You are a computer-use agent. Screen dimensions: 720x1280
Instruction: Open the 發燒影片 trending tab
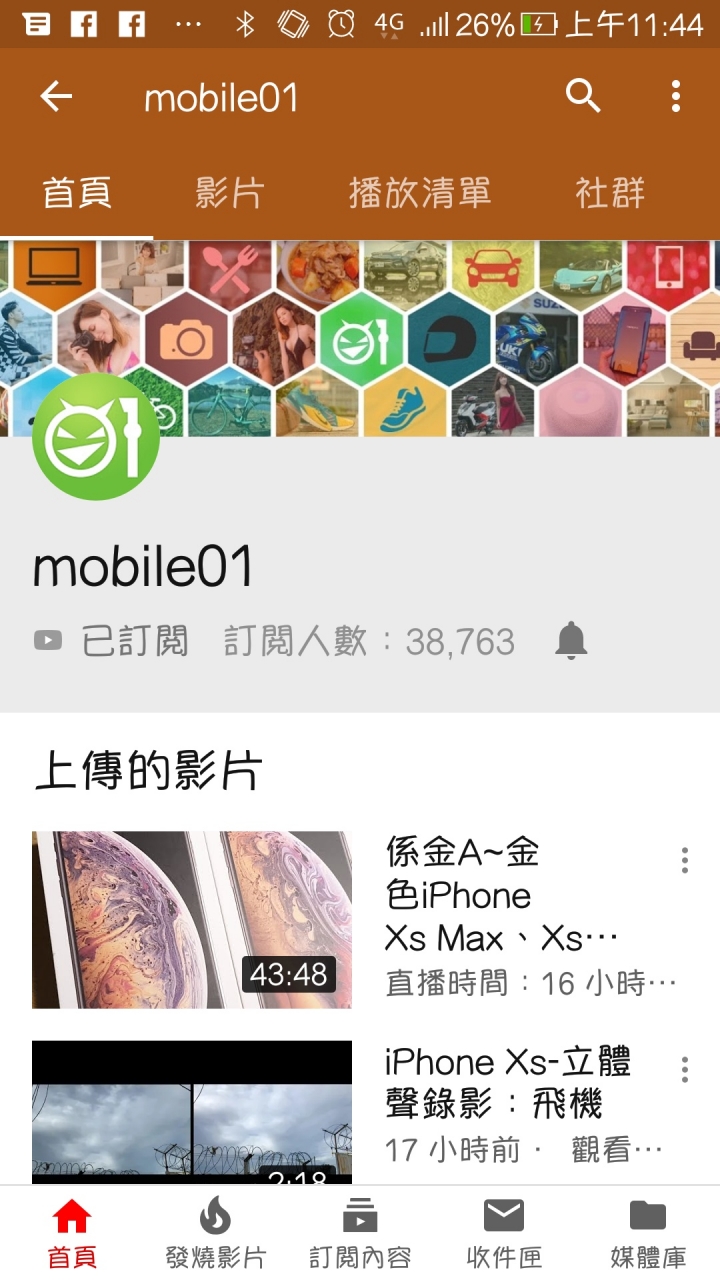click(x=216, y=1232)
